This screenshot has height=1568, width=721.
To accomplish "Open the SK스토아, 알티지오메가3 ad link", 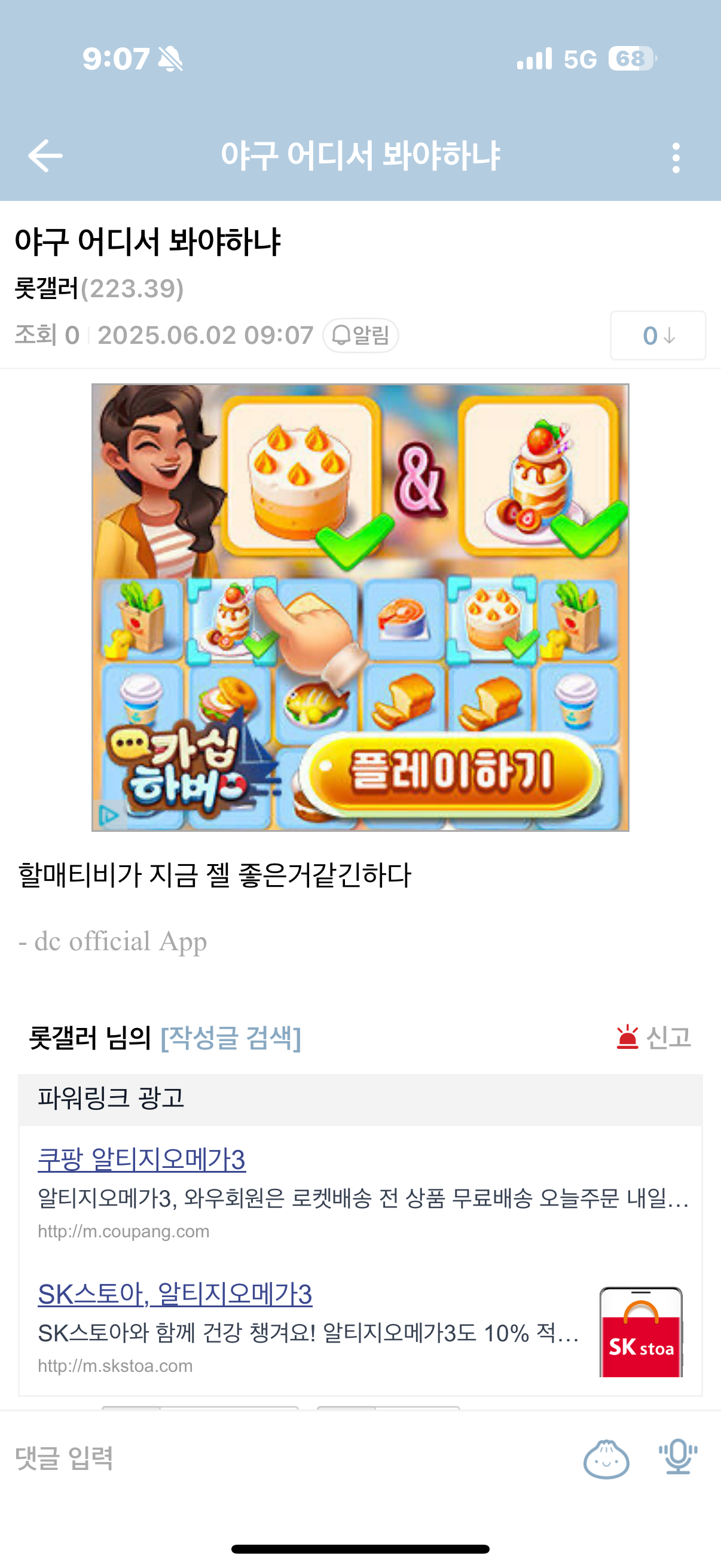I will pos(175,1294).
